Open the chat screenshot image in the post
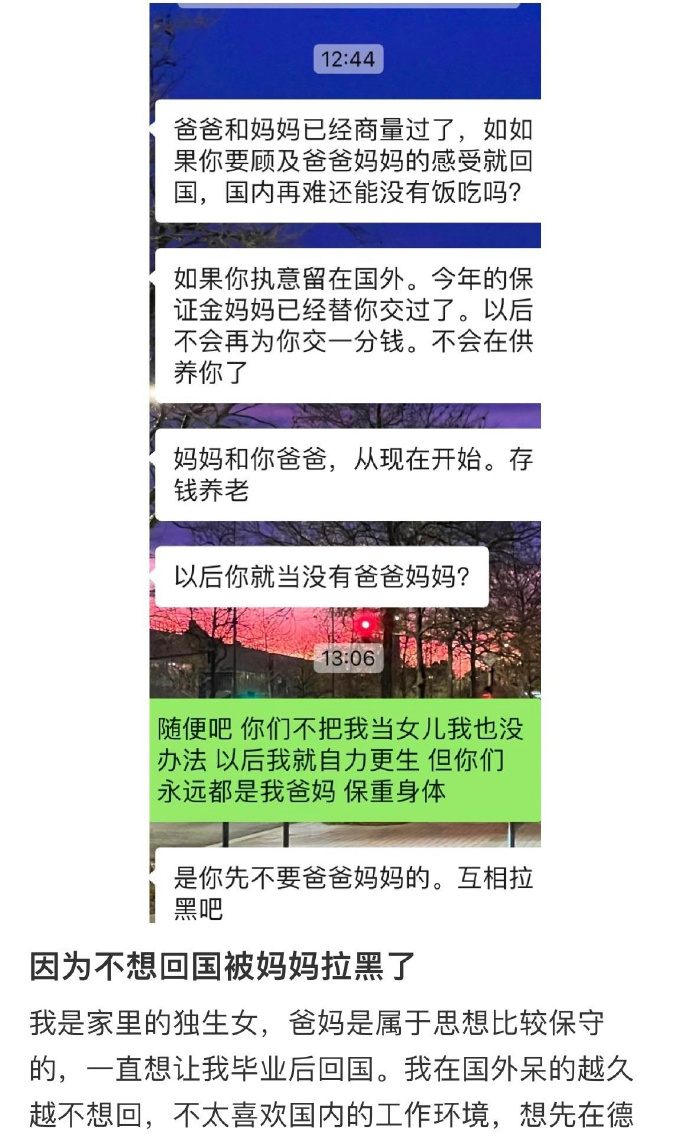Viewport: 690px width, 1139px height. (x=345, y=460)
